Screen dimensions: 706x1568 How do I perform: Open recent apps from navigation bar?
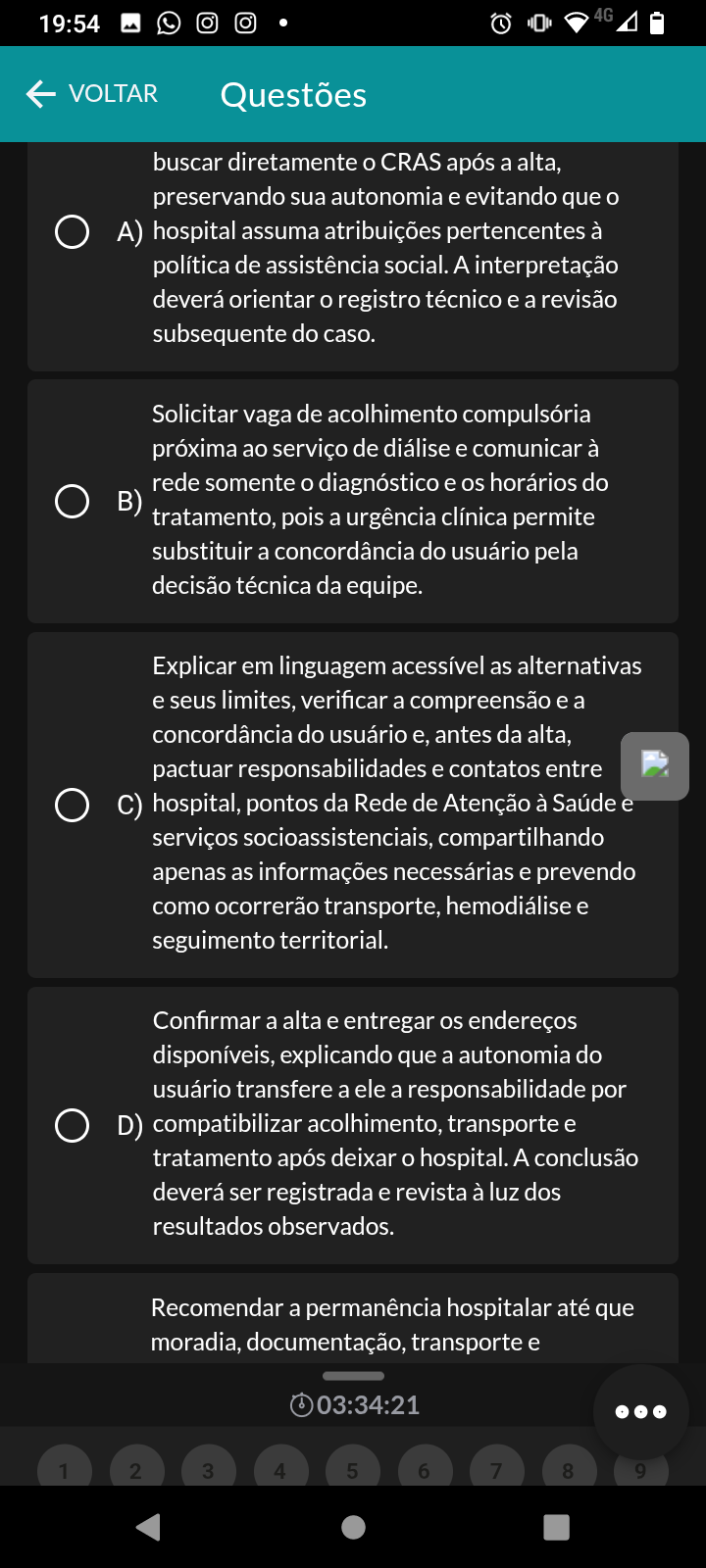point(556,1527)
